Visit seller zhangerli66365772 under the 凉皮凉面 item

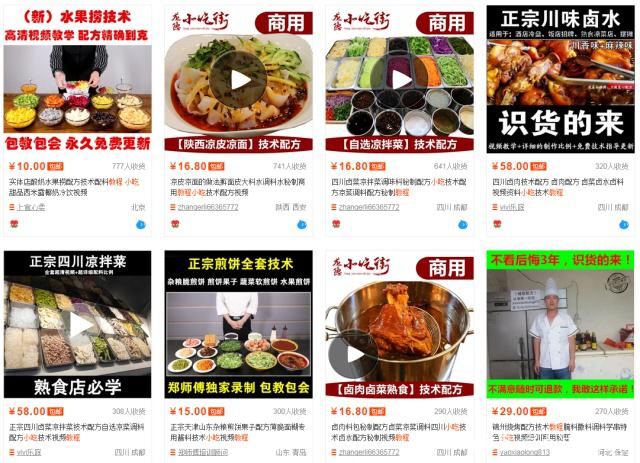209,207
